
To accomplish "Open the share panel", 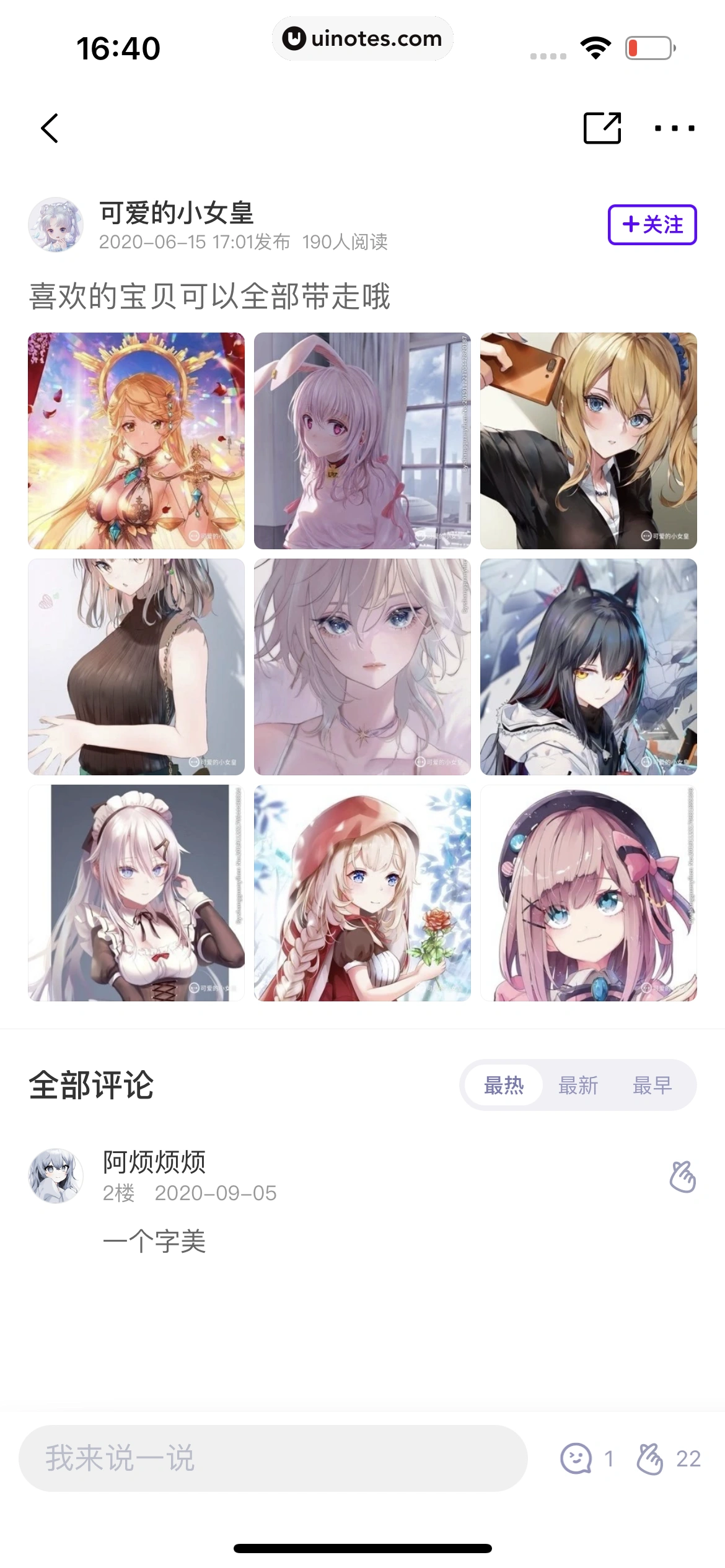I will point(600,128).
